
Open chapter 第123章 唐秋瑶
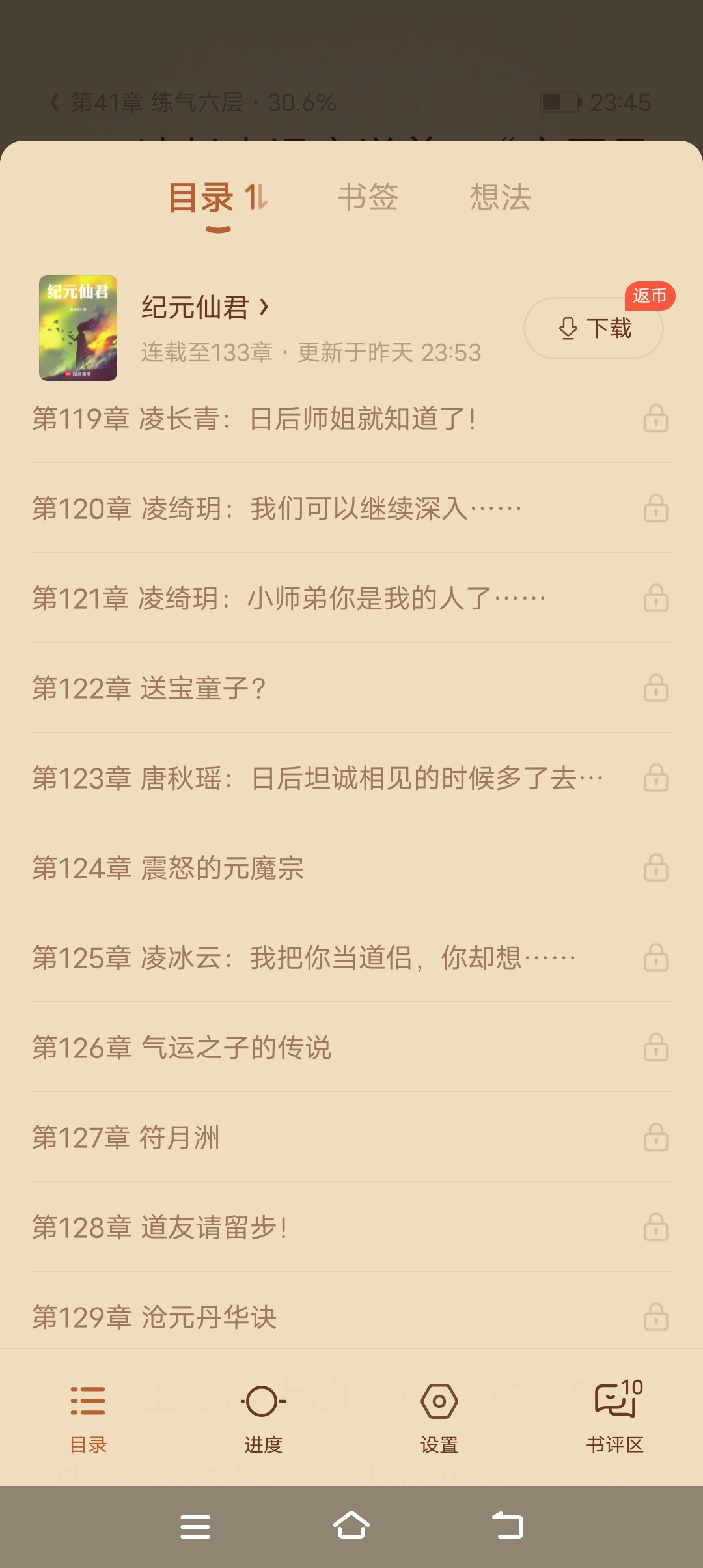[317, 778]
